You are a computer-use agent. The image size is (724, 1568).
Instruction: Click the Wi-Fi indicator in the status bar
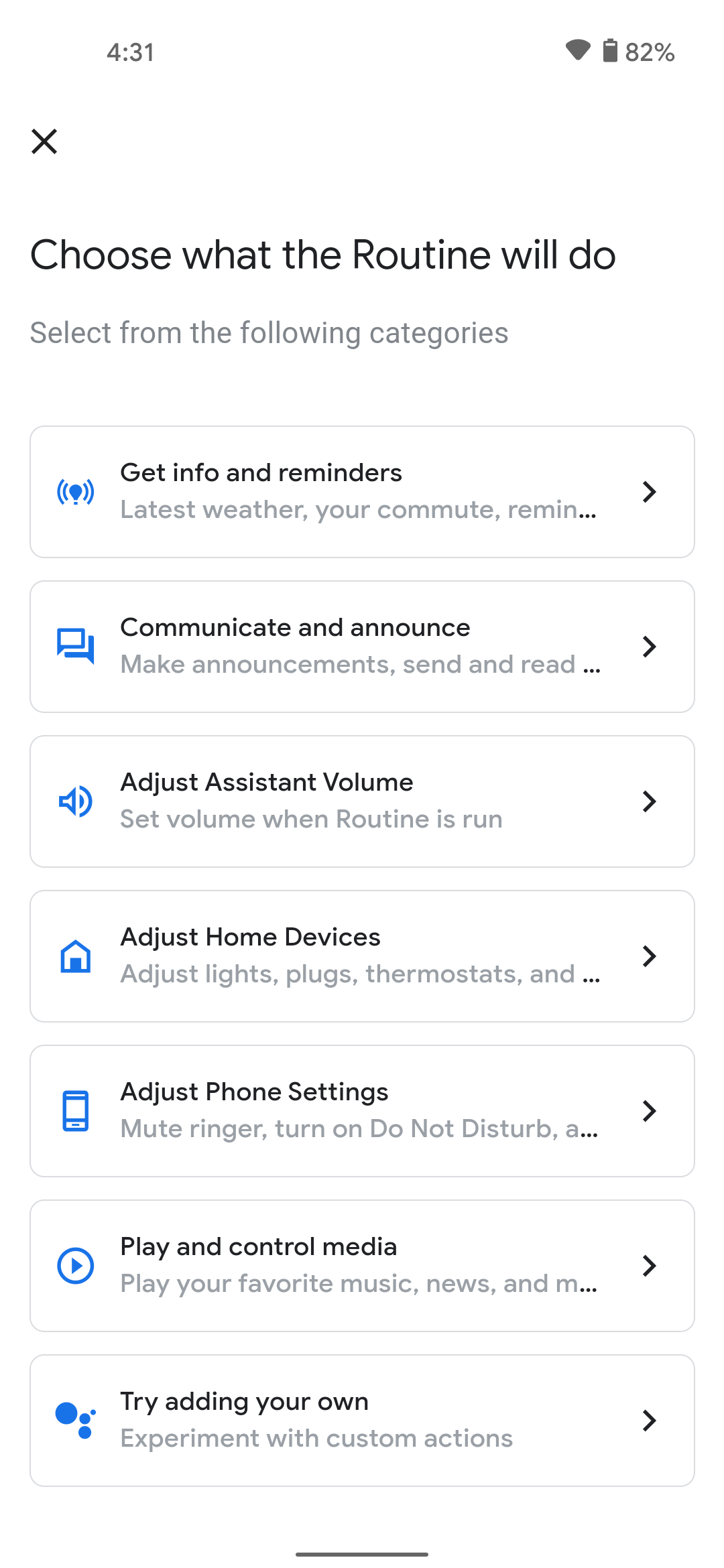578,52
